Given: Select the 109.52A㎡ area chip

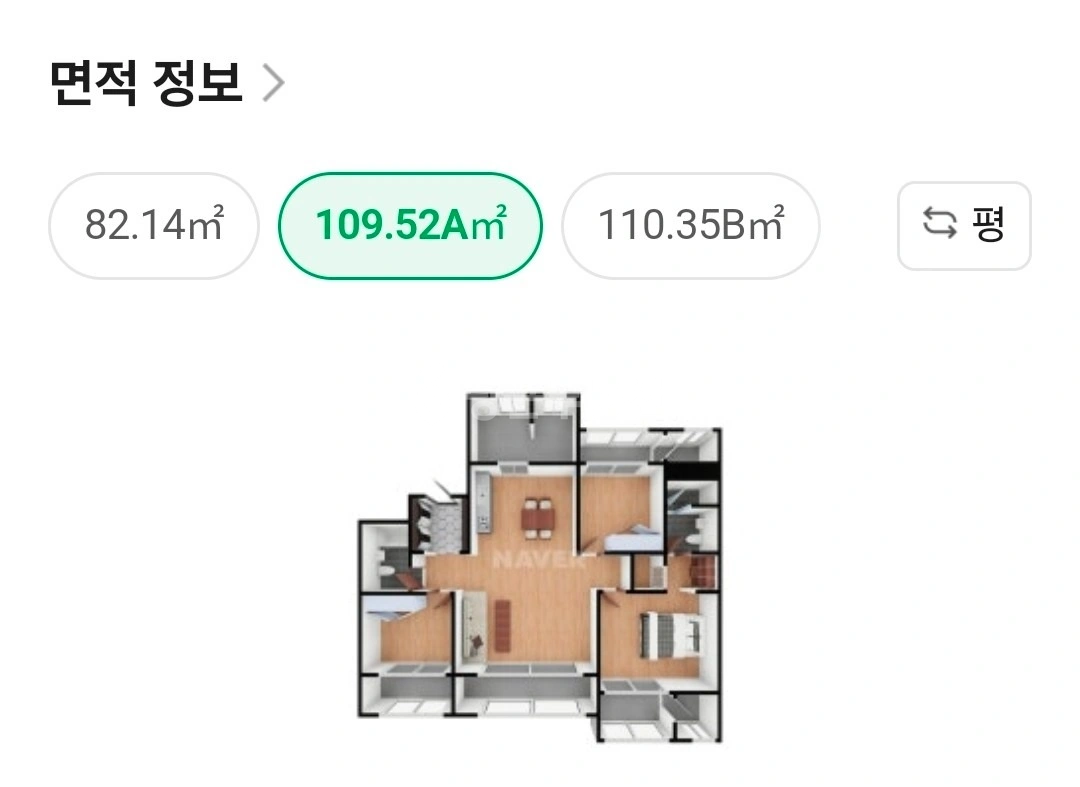Looking at the screenshot, I should (411, 226).
